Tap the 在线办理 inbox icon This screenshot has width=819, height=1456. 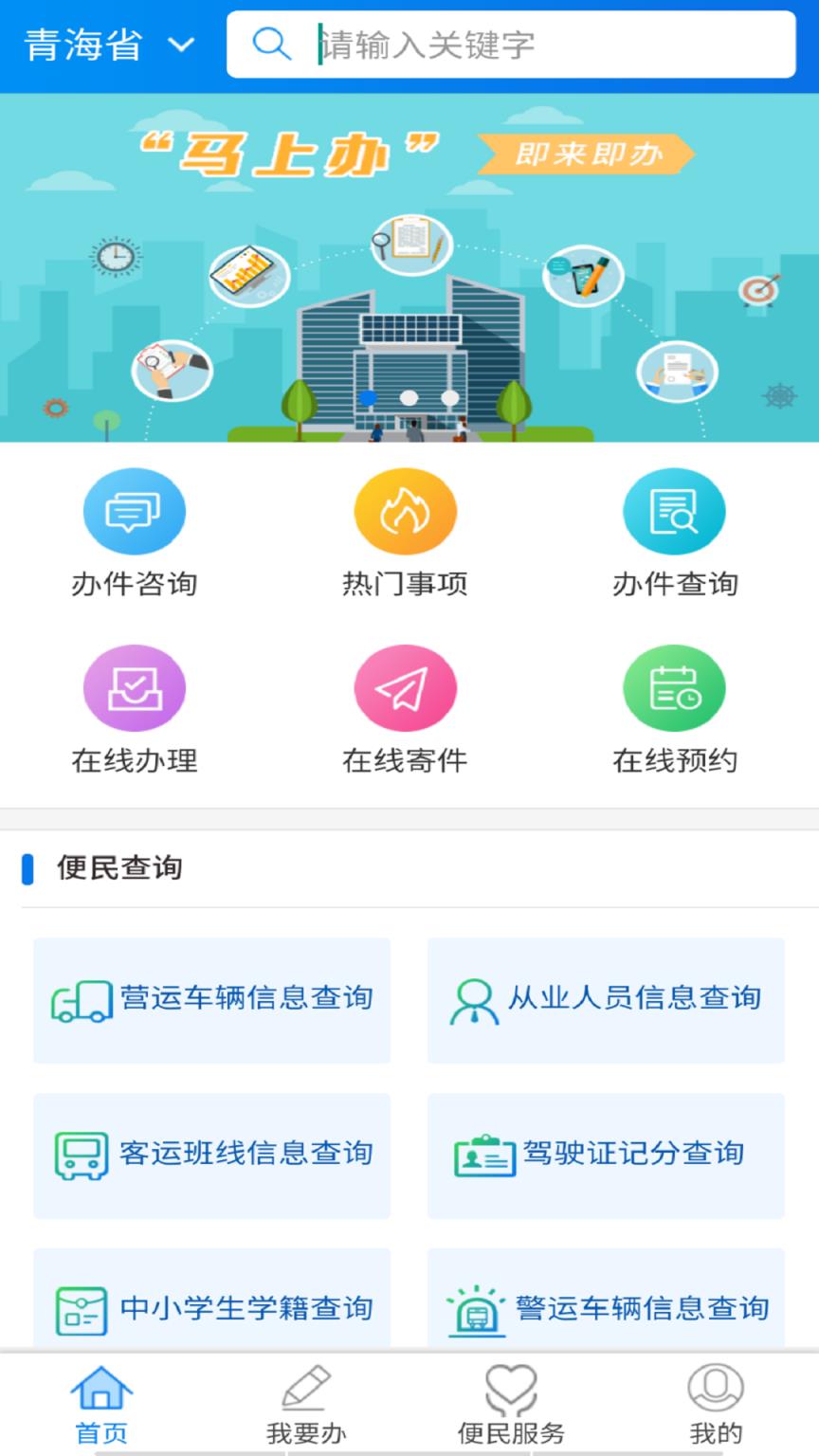point(135,687)
